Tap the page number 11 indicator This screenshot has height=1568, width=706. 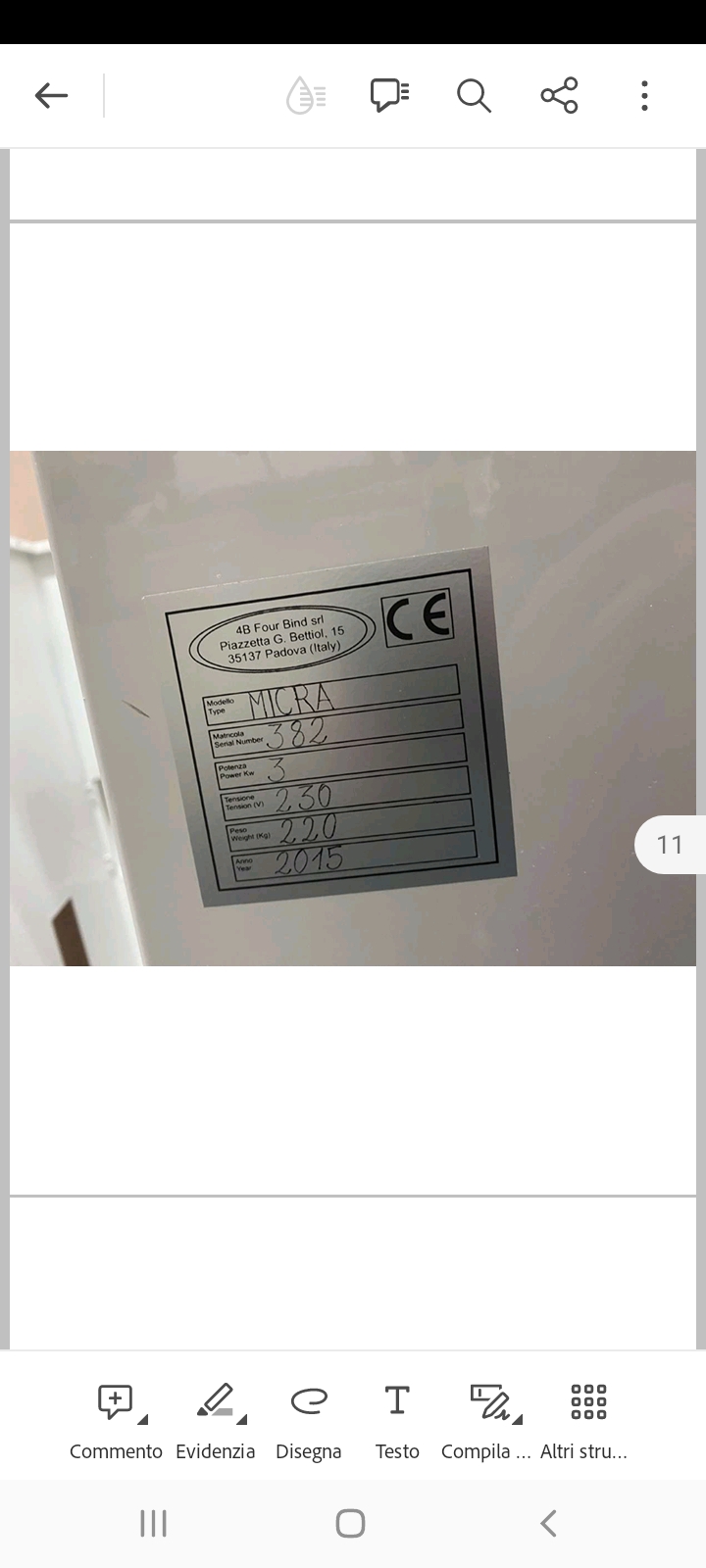coord(670,844)
